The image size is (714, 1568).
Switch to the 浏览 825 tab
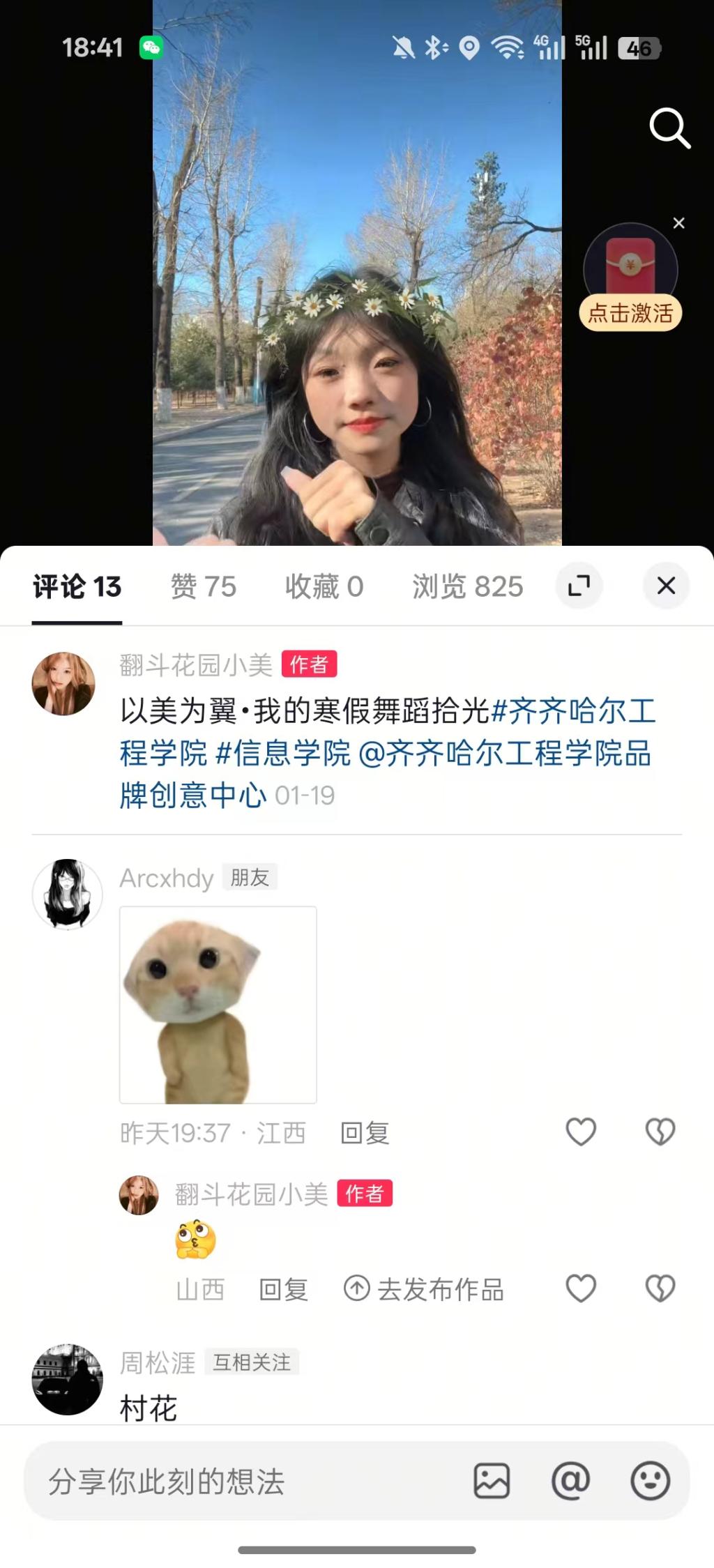(x=467, y=586)
